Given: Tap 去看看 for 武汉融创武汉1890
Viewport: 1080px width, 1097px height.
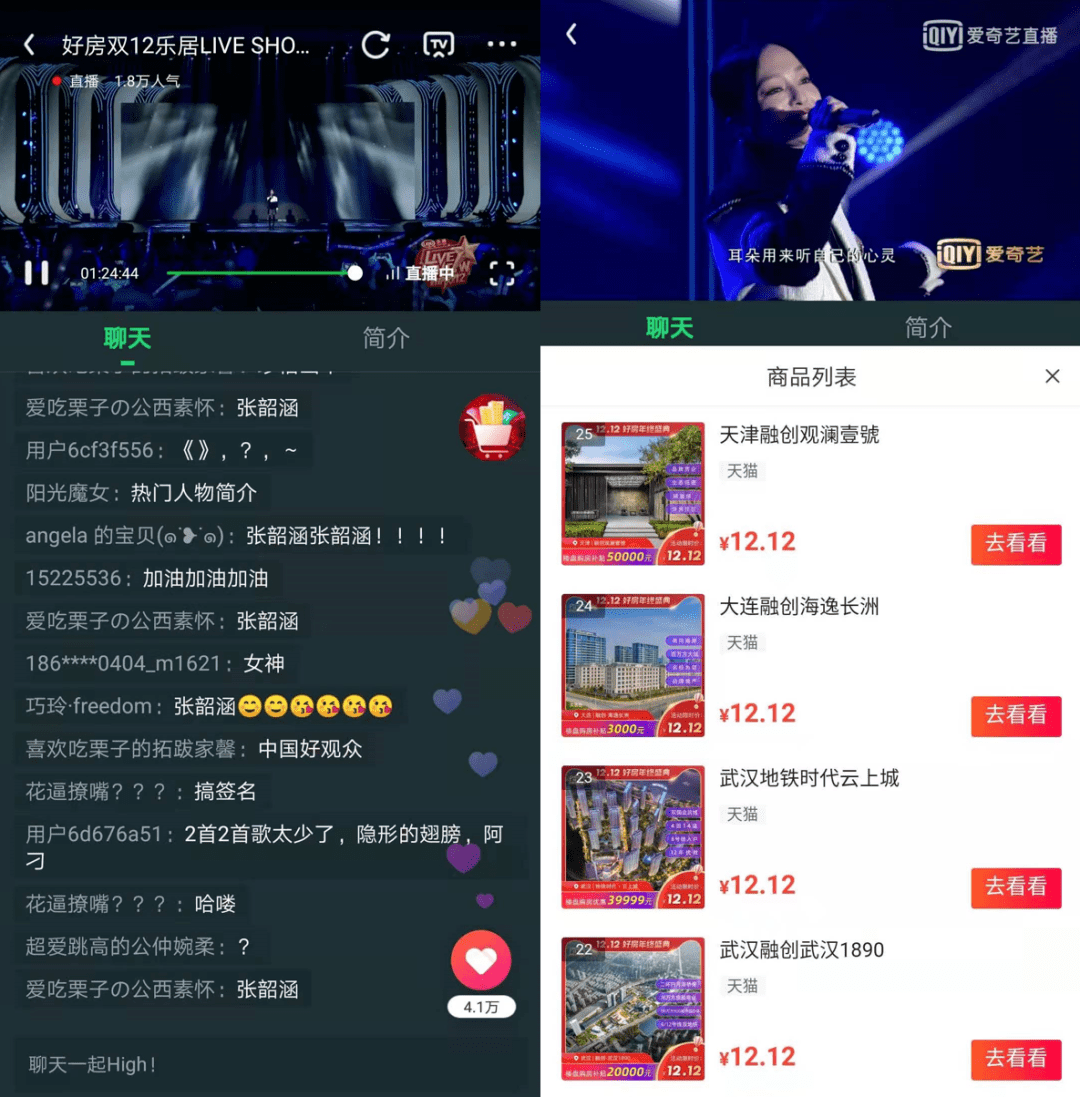Looking at the screenshot, I should [1015, 1059].
